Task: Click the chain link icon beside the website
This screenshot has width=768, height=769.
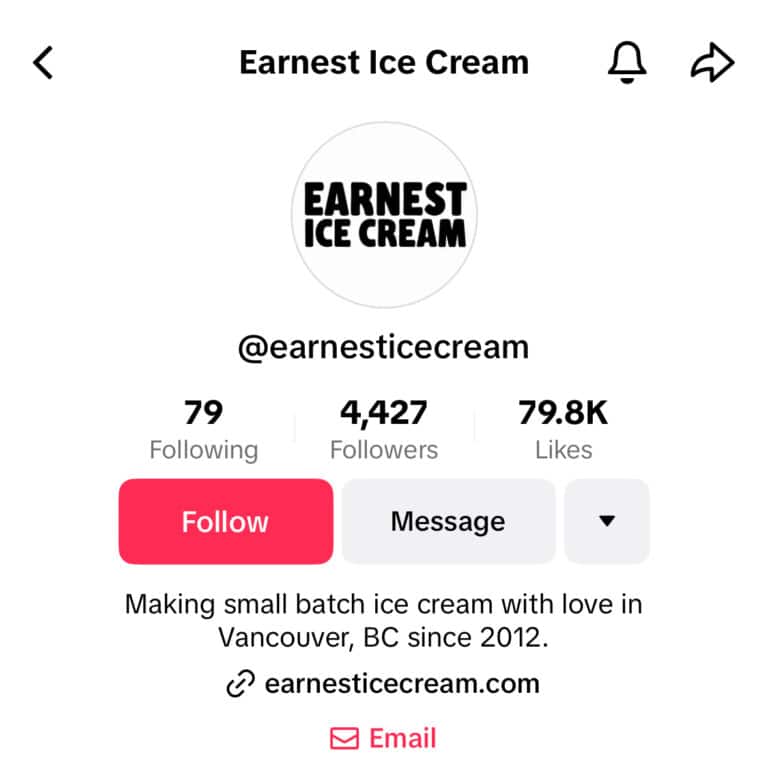Action: click(237, 684)
